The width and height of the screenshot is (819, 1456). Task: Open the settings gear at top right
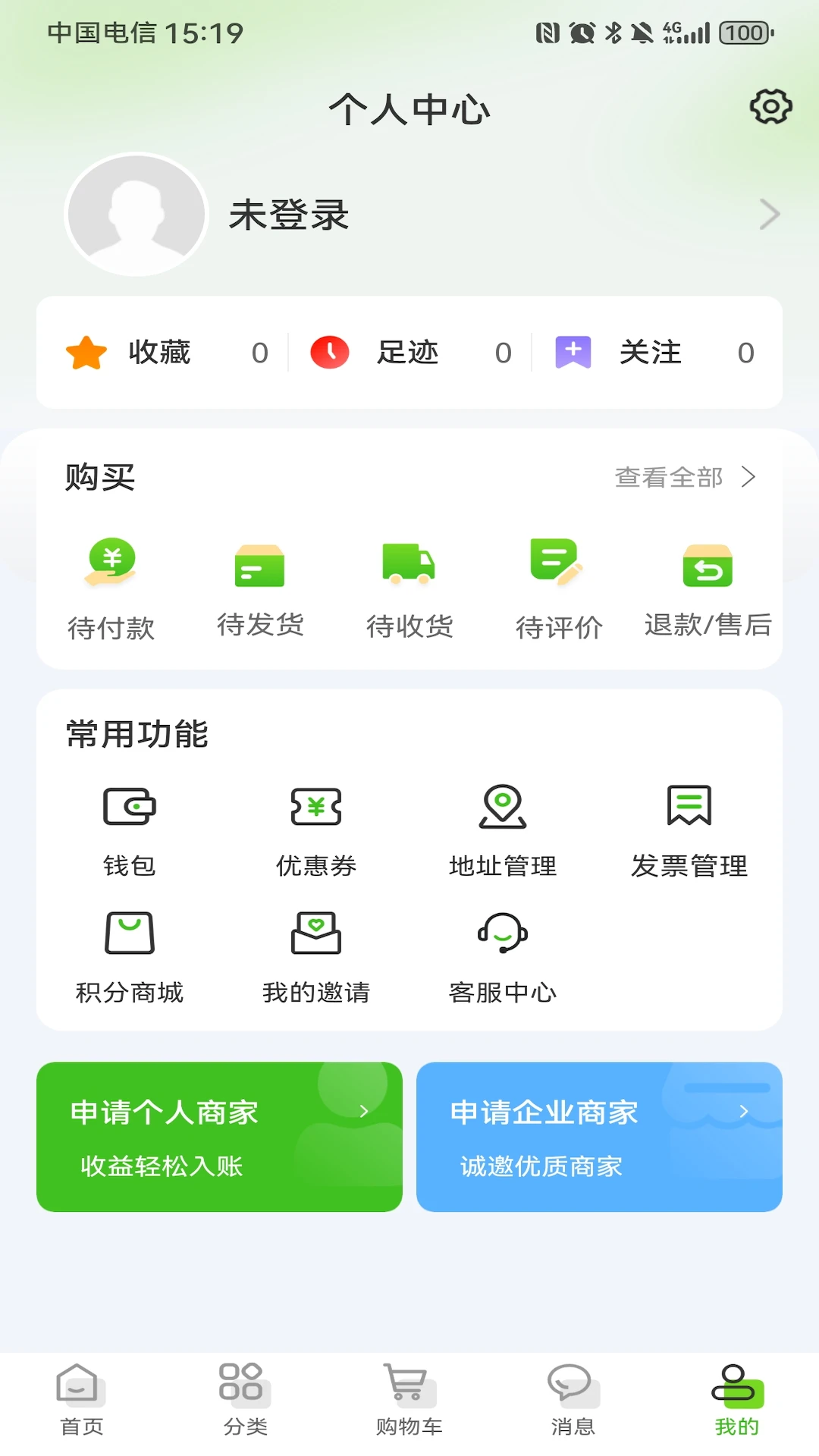[770, 108]
